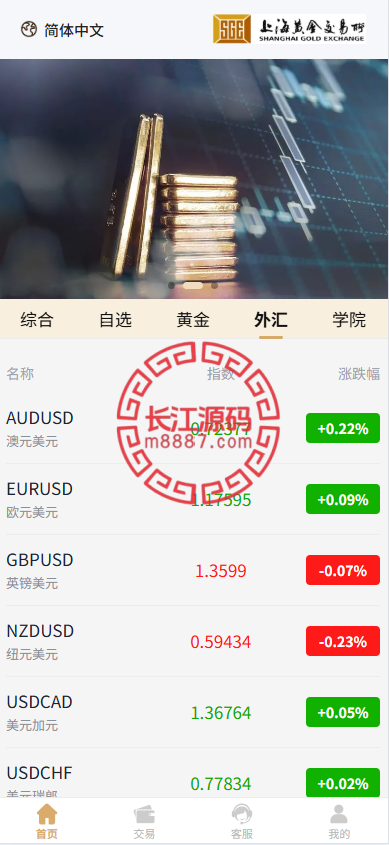Screen dimensions: 389x845
Task: Open the 简体中文 language selector
Action: 62,30
